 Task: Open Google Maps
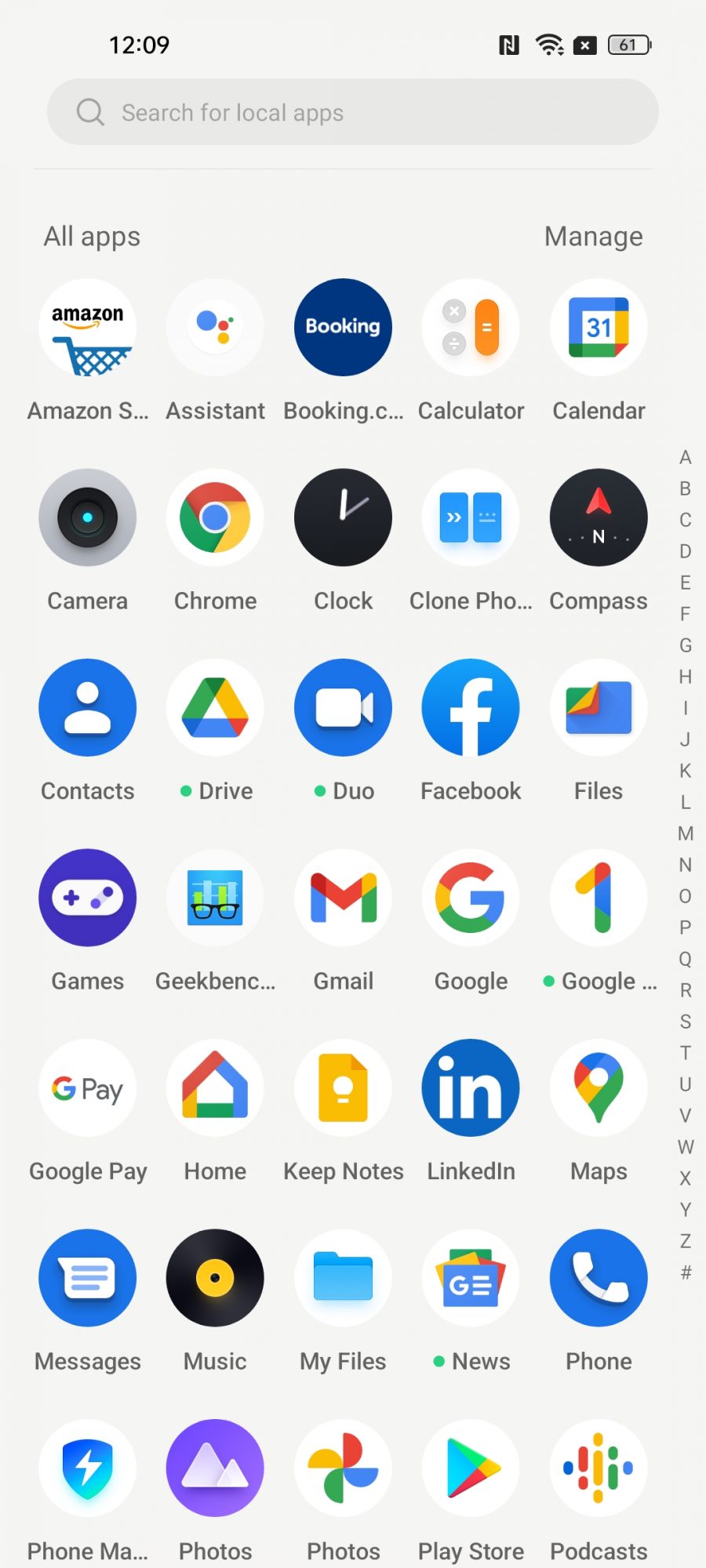click(599, 1088)
